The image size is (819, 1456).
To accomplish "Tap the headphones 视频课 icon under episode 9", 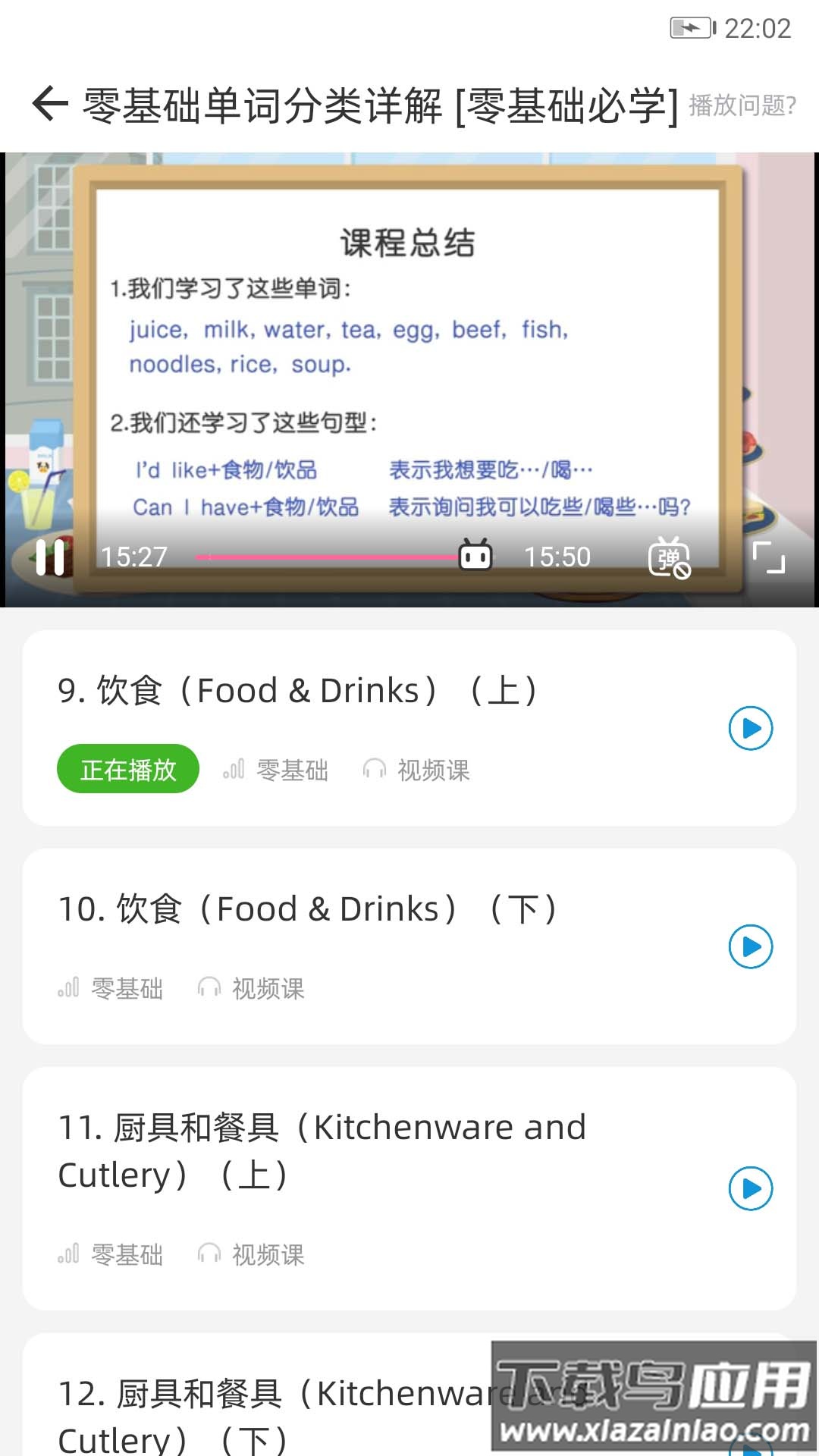I will 374,770.
